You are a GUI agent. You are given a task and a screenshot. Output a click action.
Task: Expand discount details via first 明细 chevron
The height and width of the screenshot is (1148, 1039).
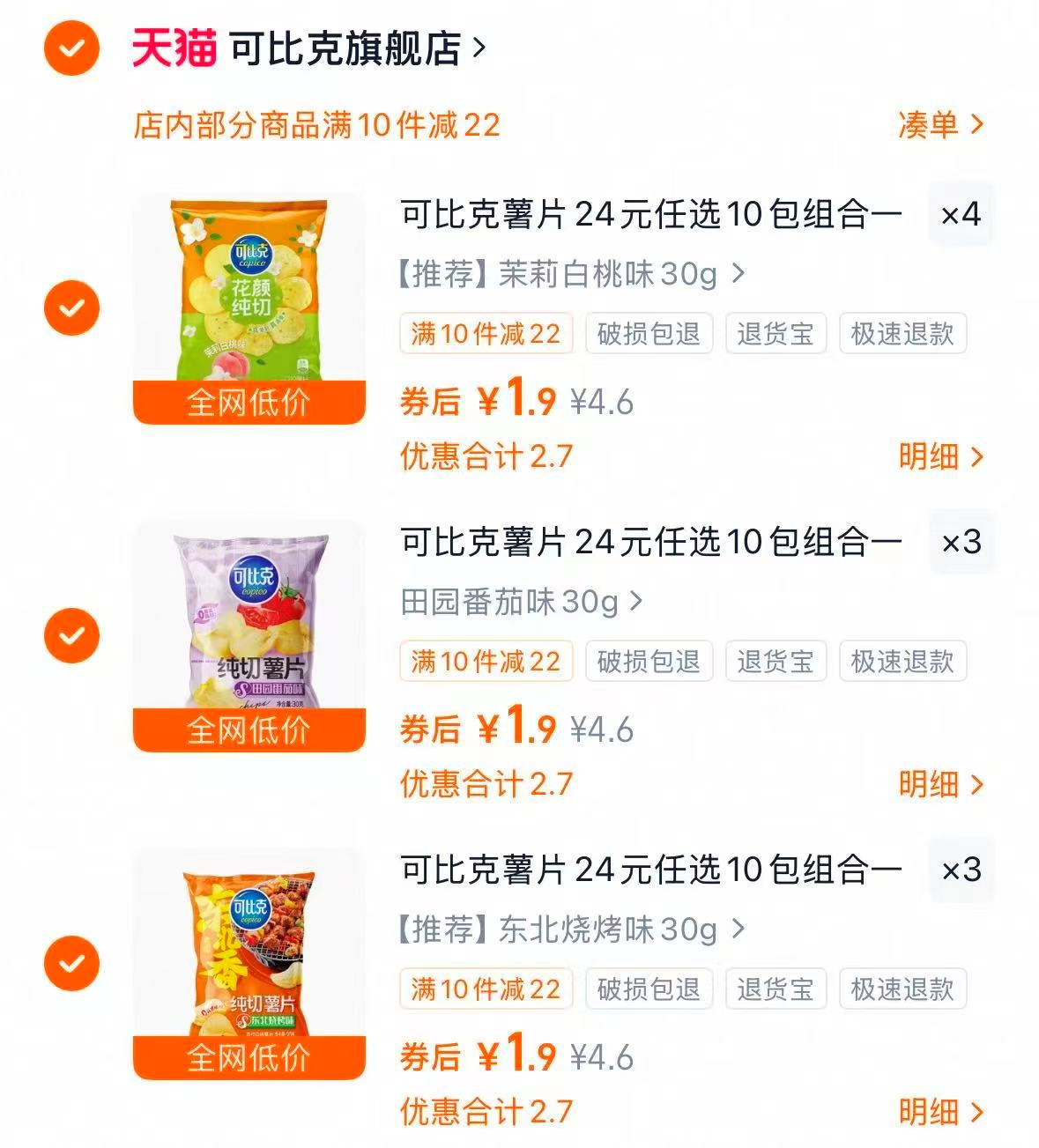click(937, 457)
